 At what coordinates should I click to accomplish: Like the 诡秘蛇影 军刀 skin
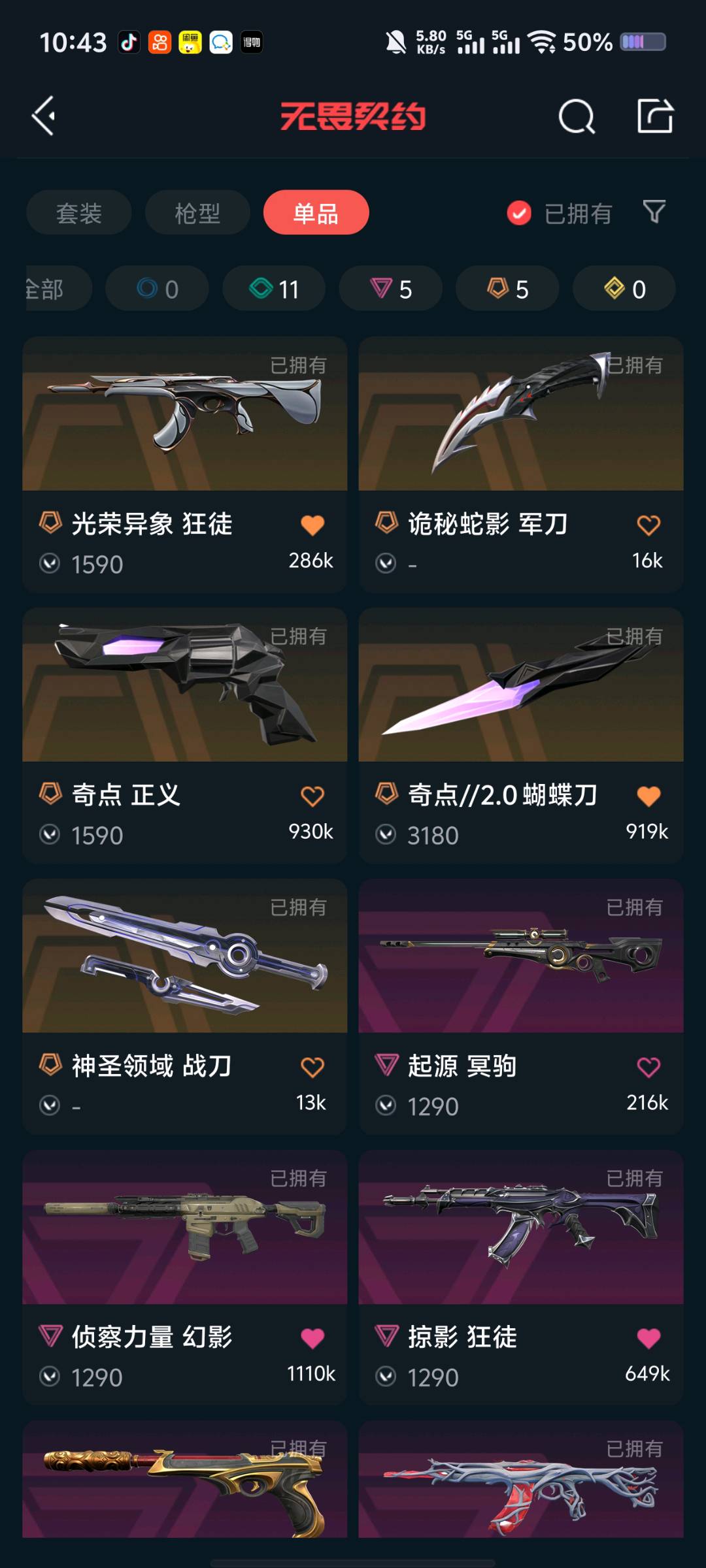click(x=648, y=525)
